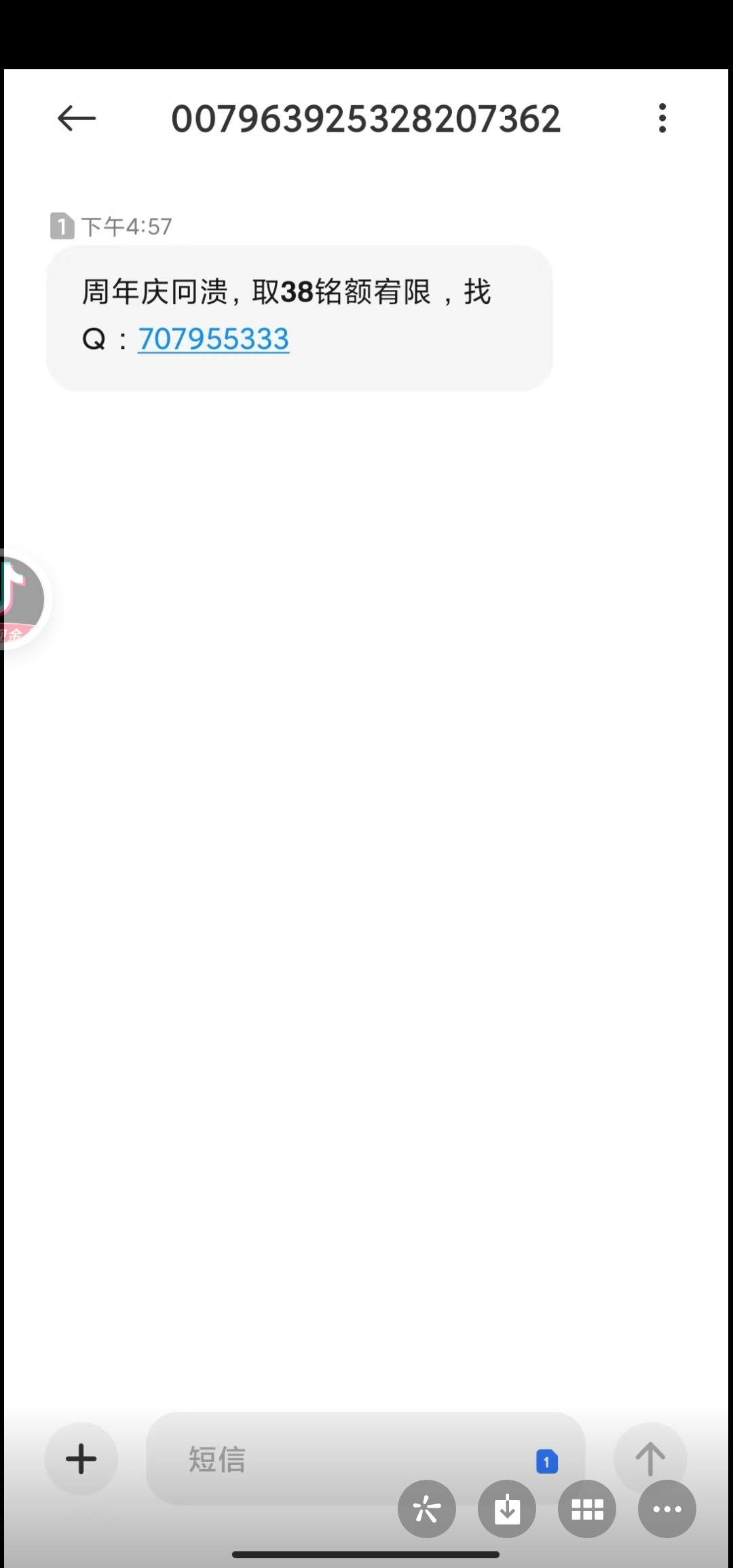Go back to the message list
The height and width of the screenshot is (1568, 733).
(x=76, y=119)
